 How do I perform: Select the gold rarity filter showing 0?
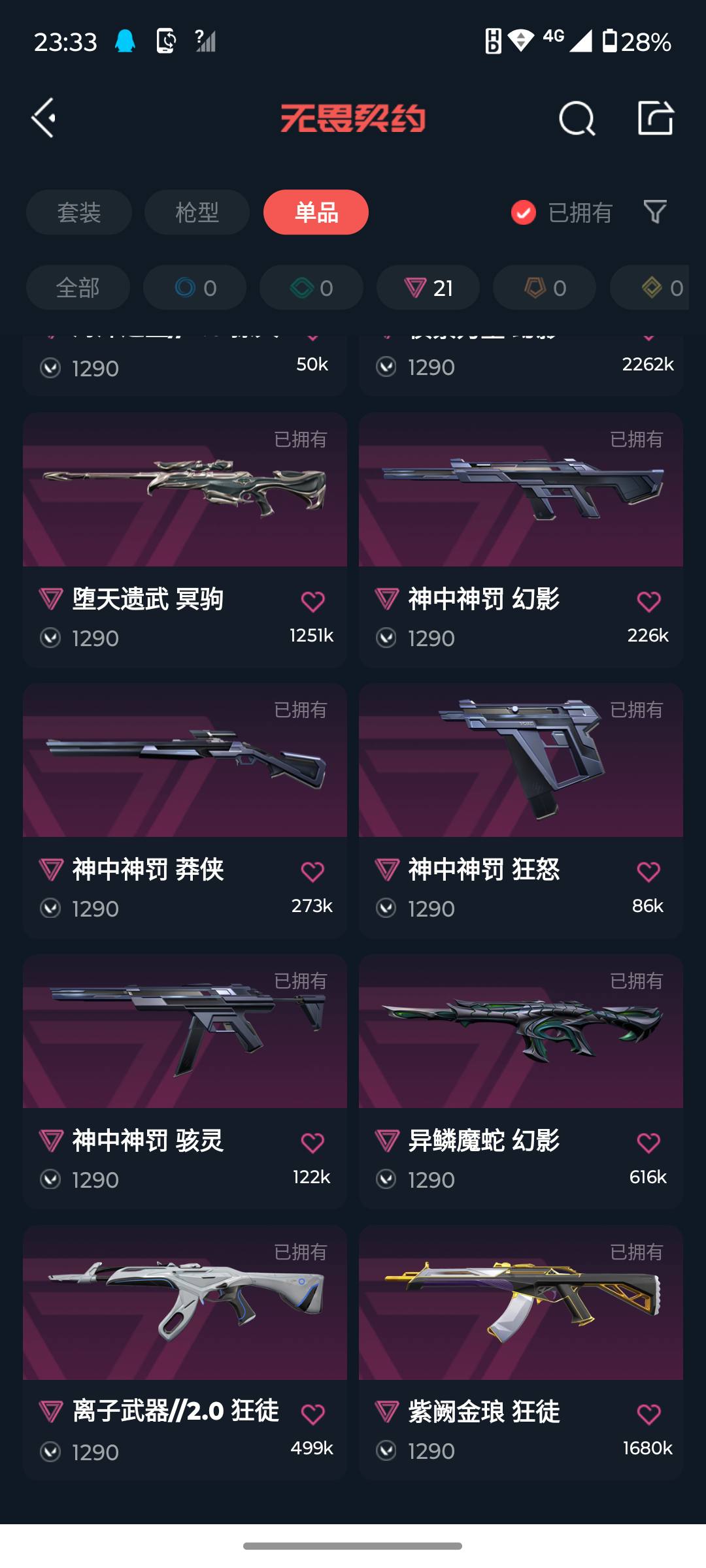point(545,287)
